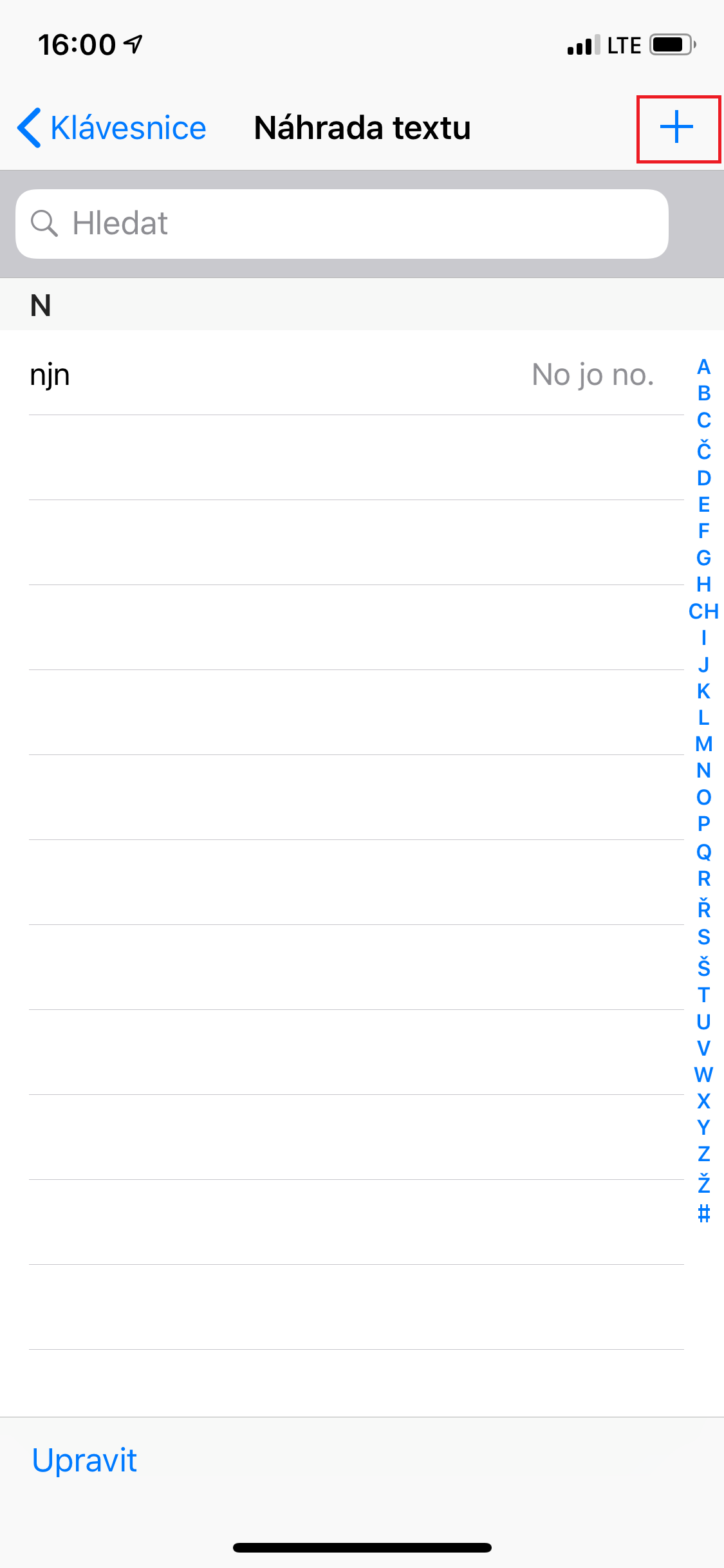Tap the Hledat search field
Screen dimensions: 724x1568
pos(341,224)
